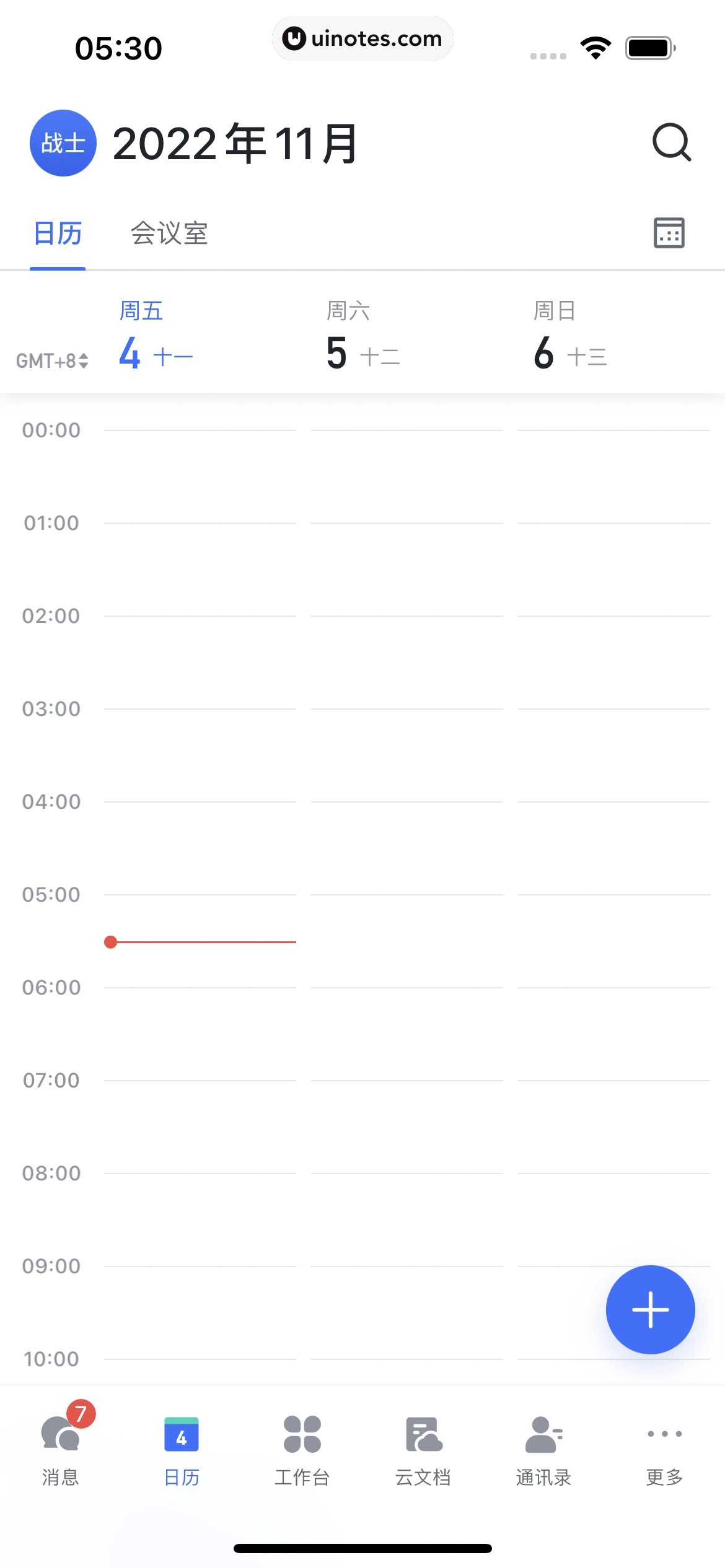Image resolution: width=725 pixels, height=1568 pixels.
Task: Open the GMT+8 timezone selector
Action: coord(50,360)
